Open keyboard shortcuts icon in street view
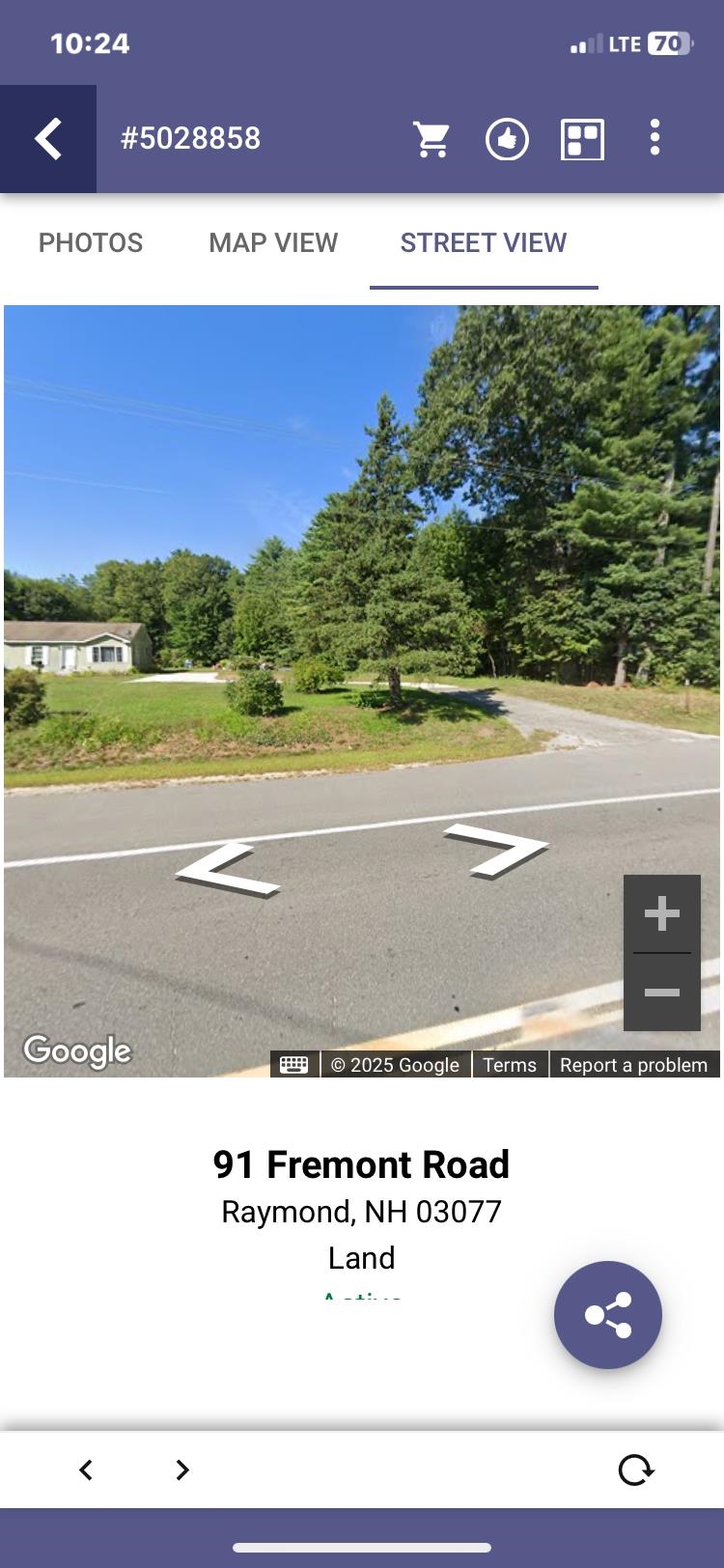The height and width of the screenshot is (1568, 724). tap(294, 1064)
